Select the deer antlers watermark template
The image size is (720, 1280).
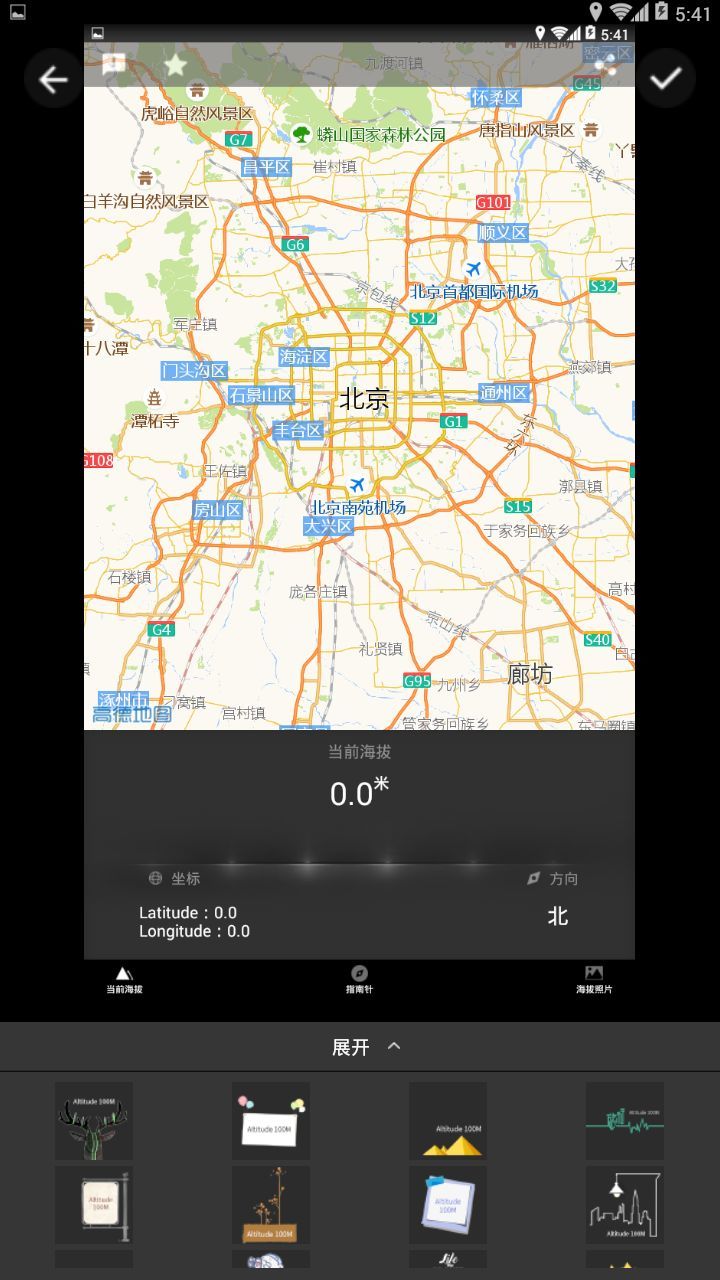(93, 1122)
